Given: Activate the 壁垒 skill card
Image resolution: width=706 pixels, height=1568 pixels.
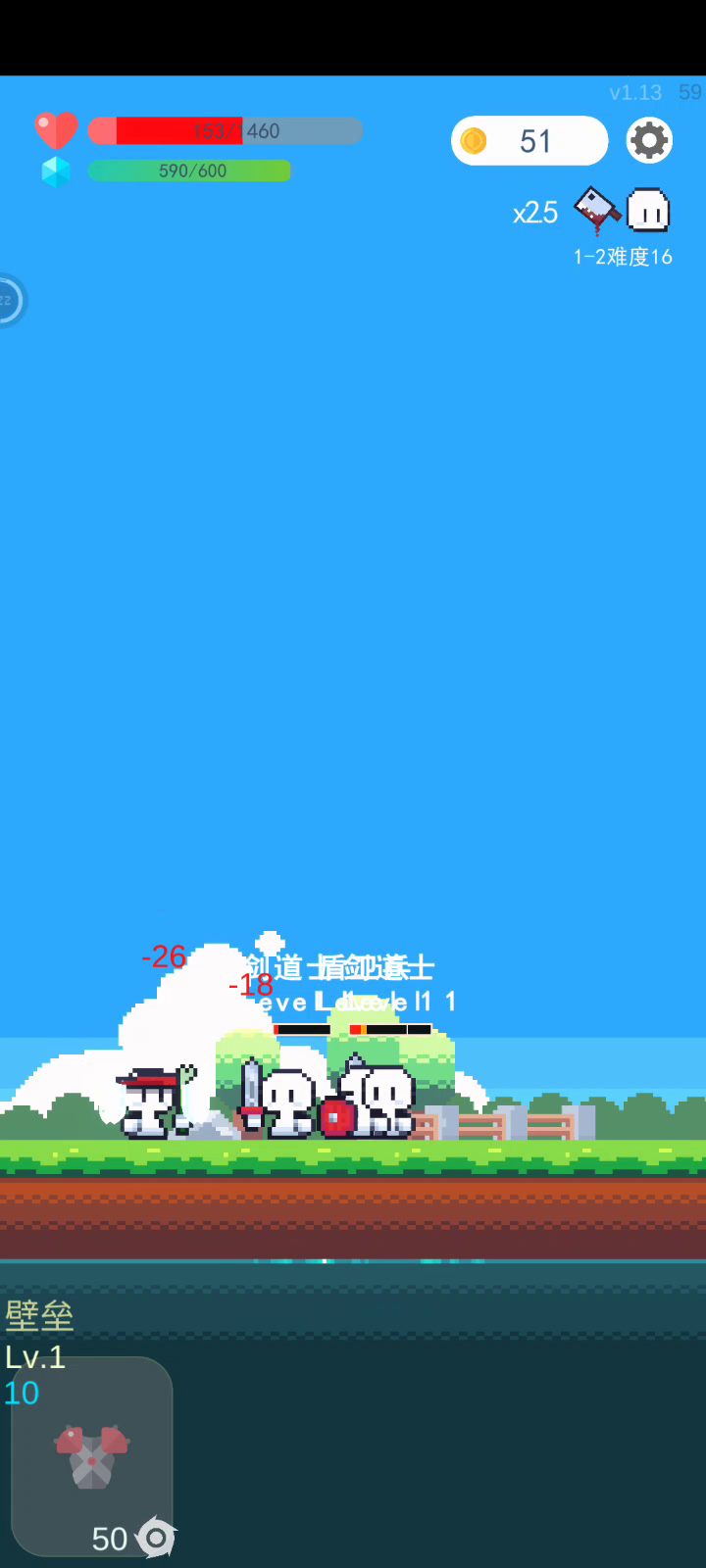Looking at the screenshot, I should click(92, 1456).
